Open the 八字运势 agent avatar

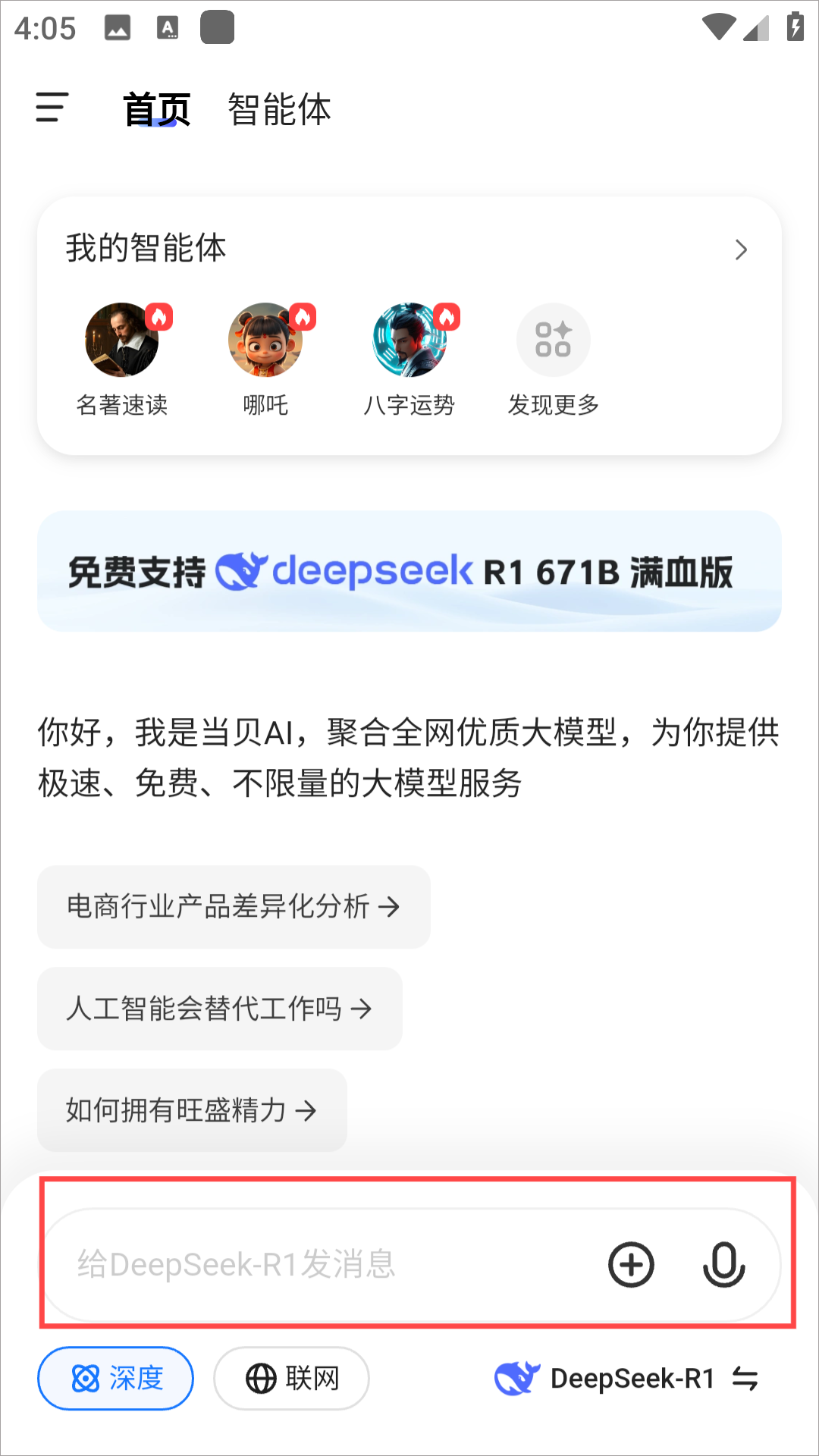coord(408,340)
